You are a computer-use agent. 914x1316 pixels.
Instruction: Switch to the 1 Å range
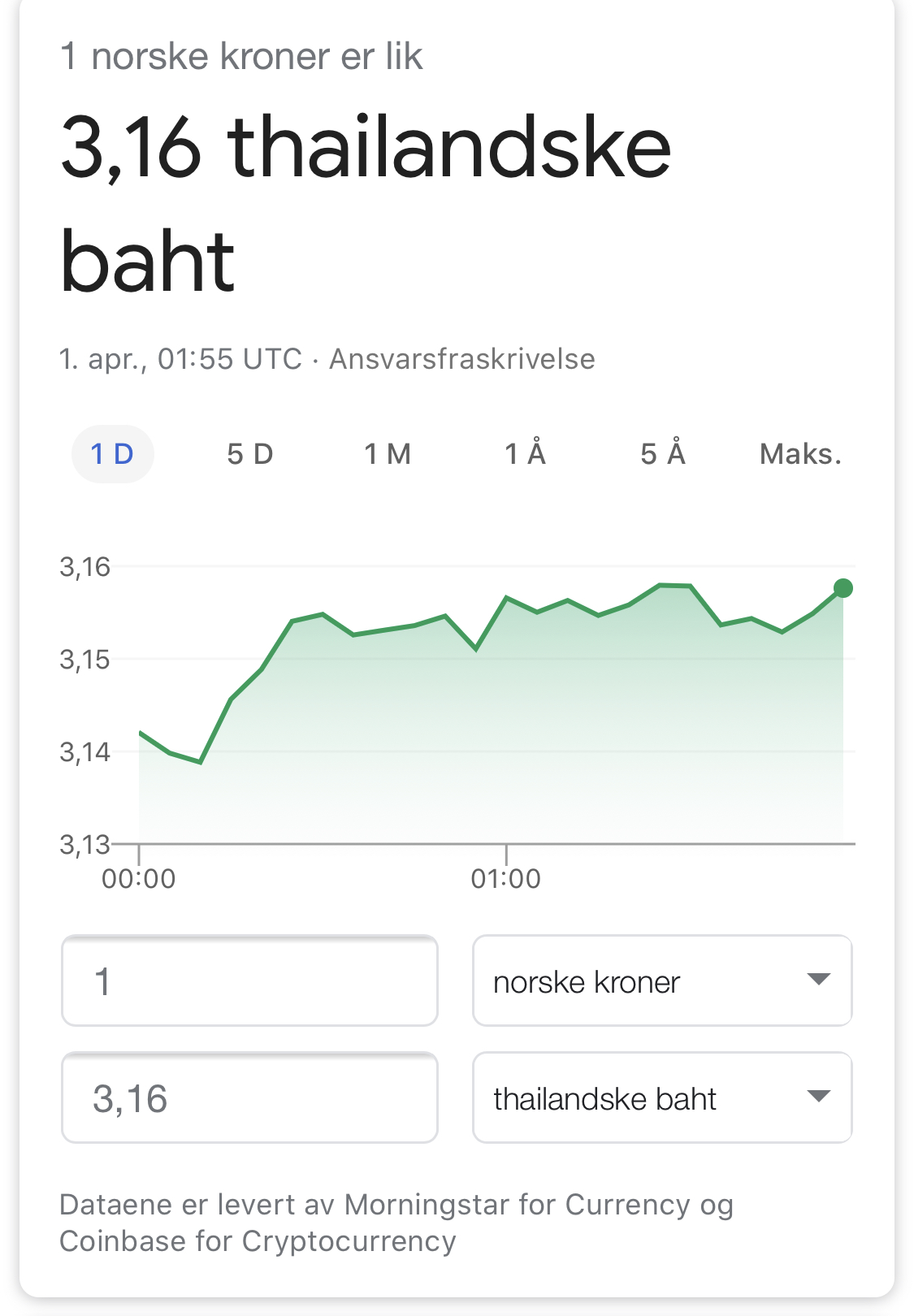pos(525,454)
